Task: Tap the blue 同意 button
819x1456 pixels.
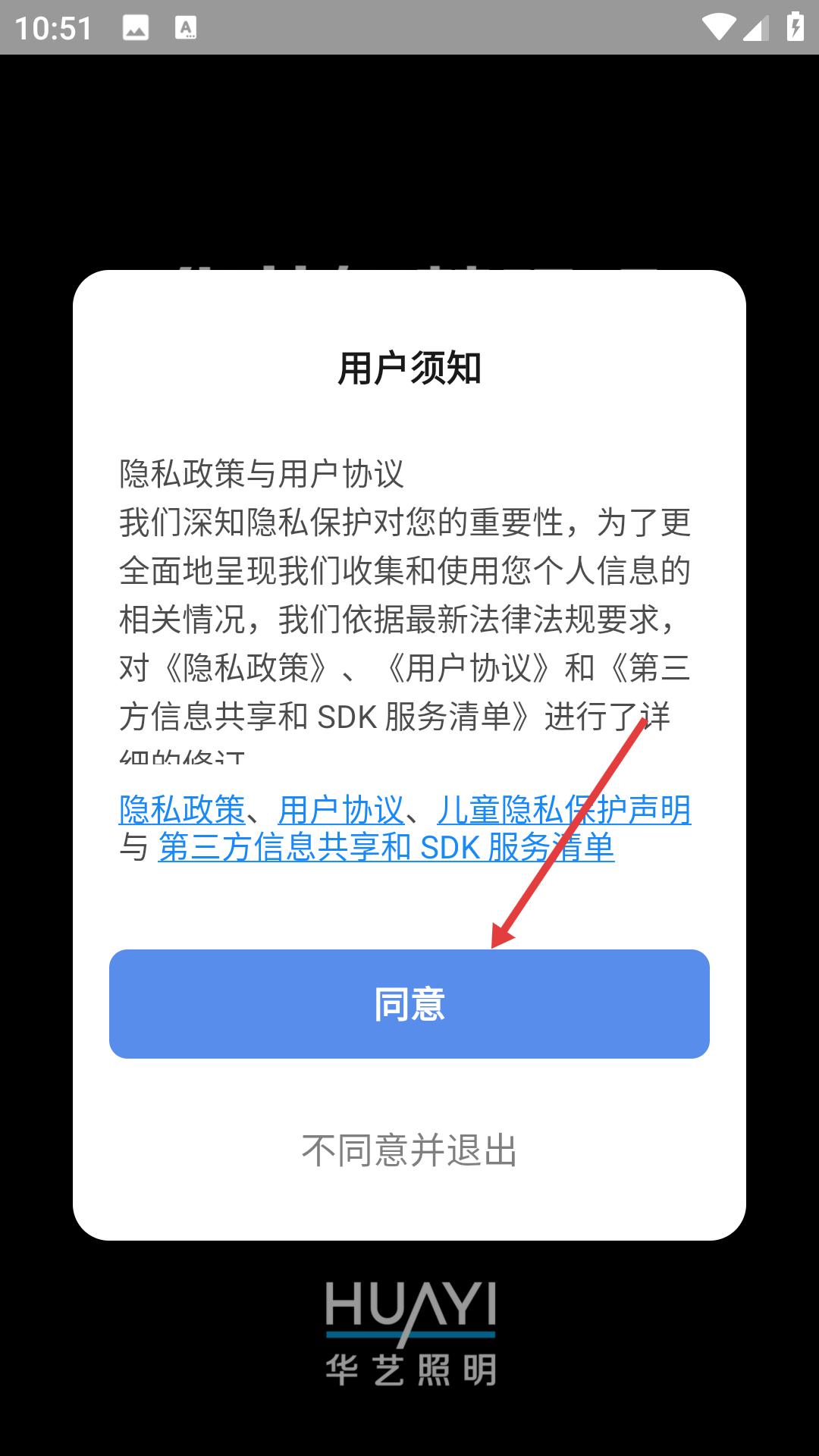Action: click(x=409, y=1003)
